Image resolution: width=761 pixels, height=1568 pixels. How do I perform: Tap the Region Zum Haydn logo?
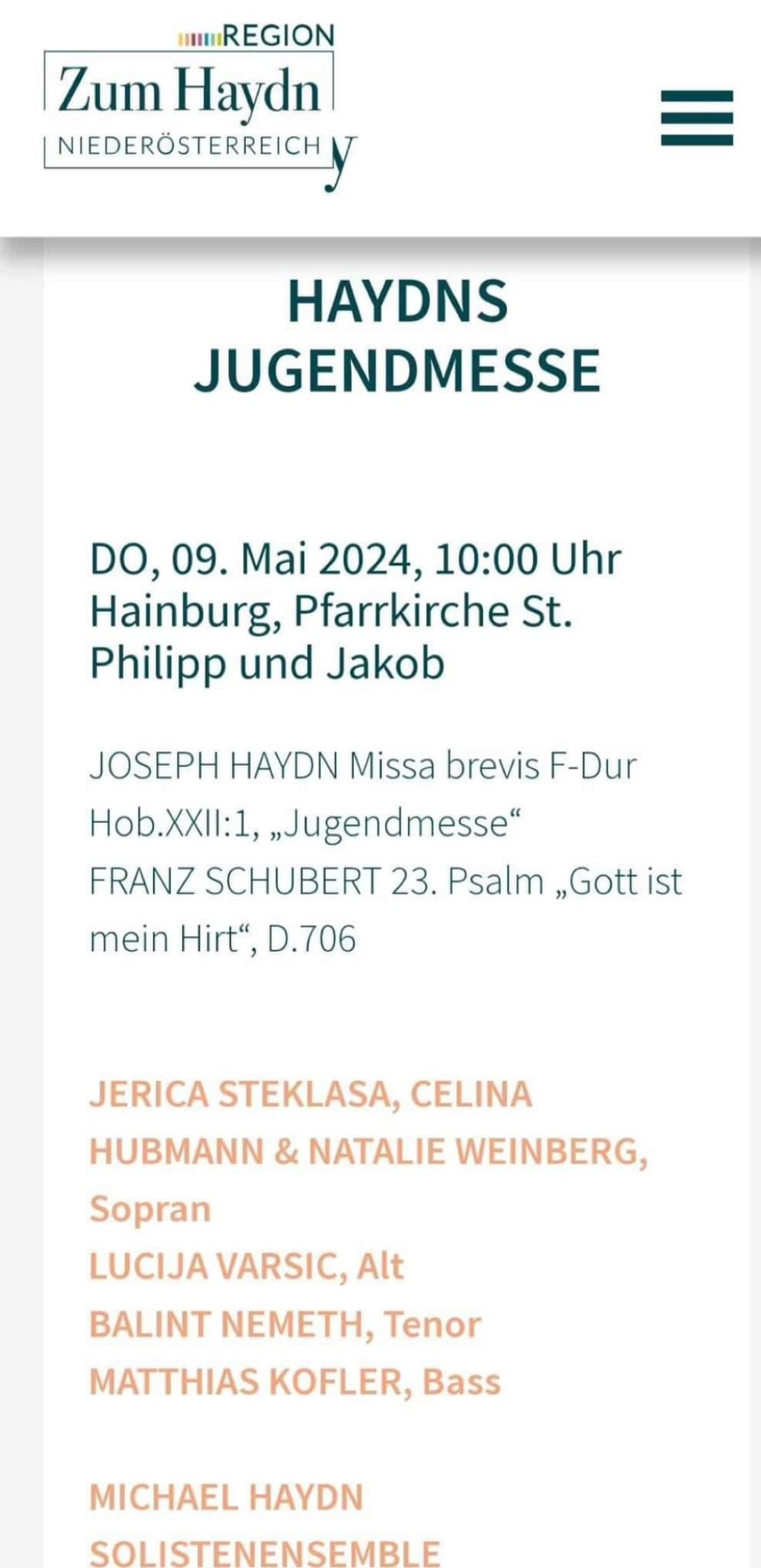click(200, 107)
